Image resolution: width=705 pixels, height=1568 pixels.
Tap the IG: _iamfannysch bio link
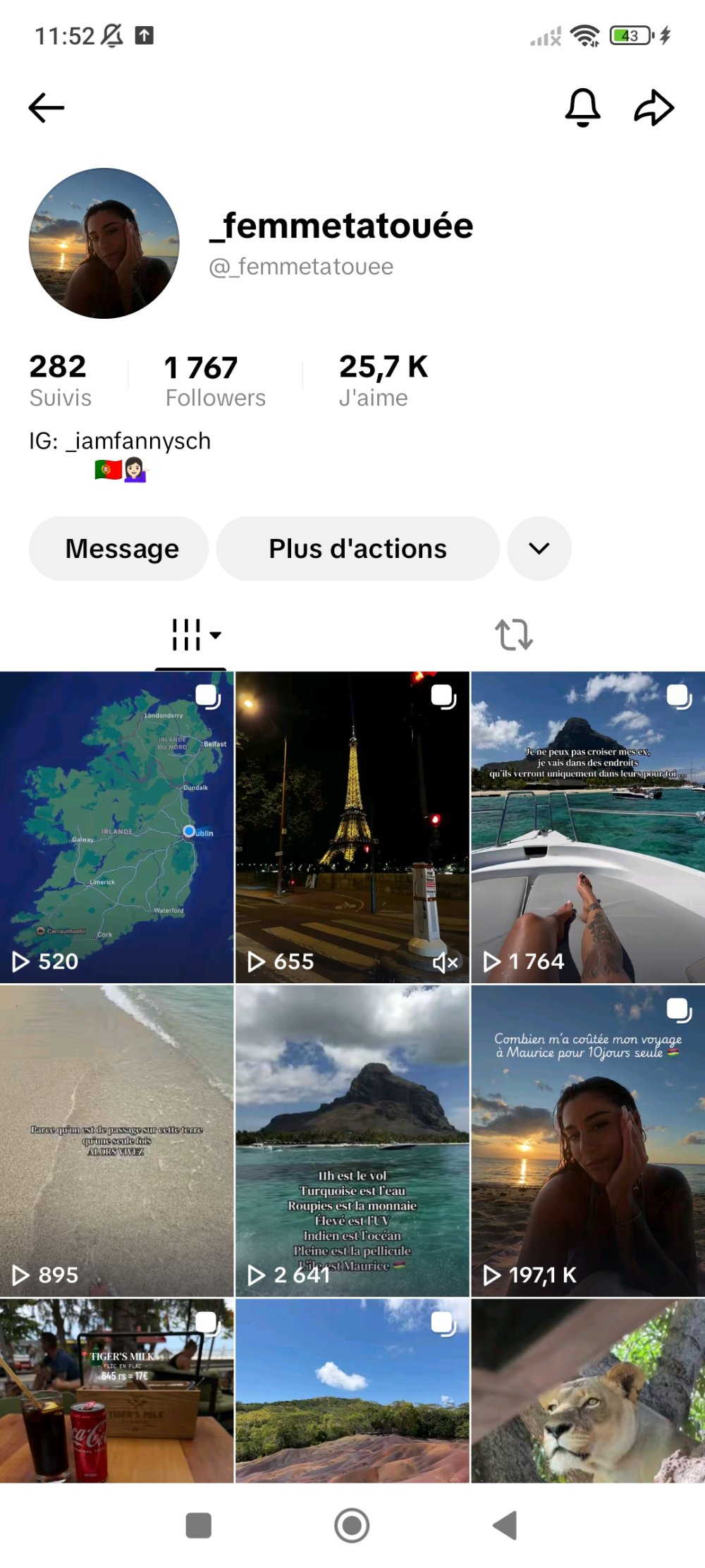(118, 440)
